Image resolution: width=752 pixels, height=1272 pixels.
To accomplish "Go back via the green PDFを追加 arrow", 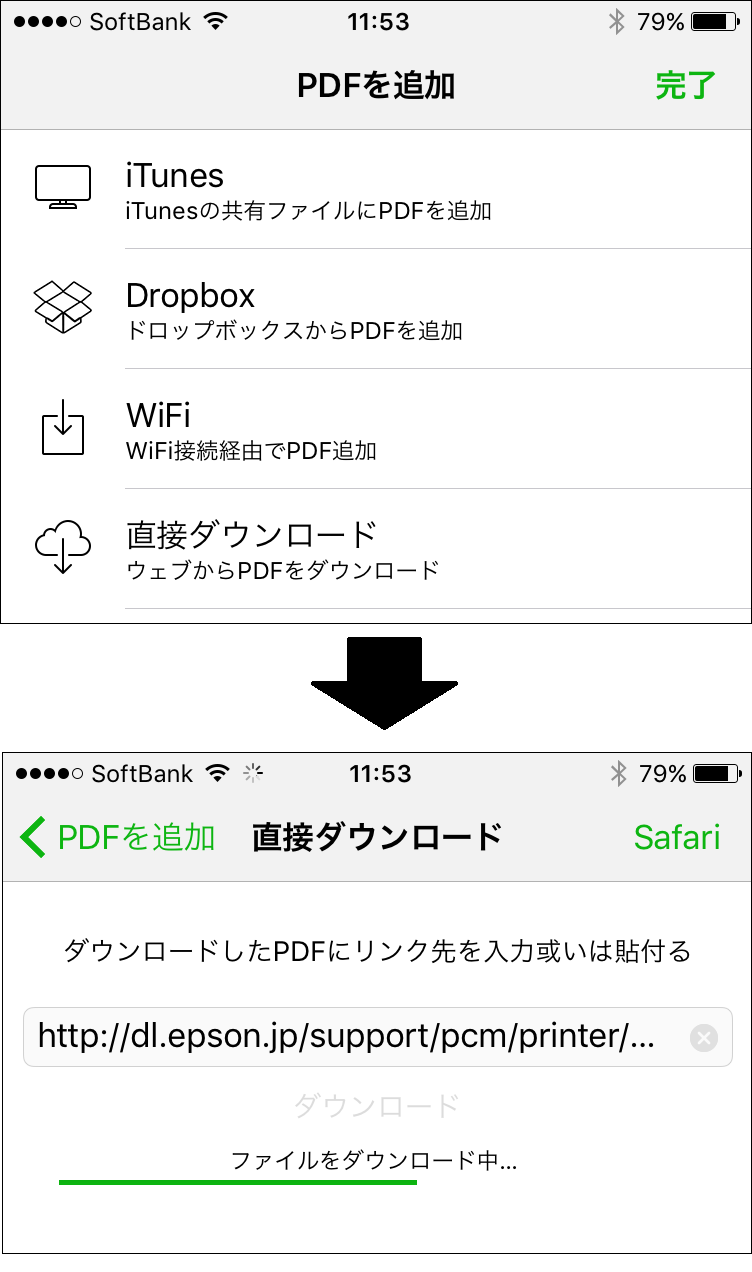I will [x=117, y=836].
